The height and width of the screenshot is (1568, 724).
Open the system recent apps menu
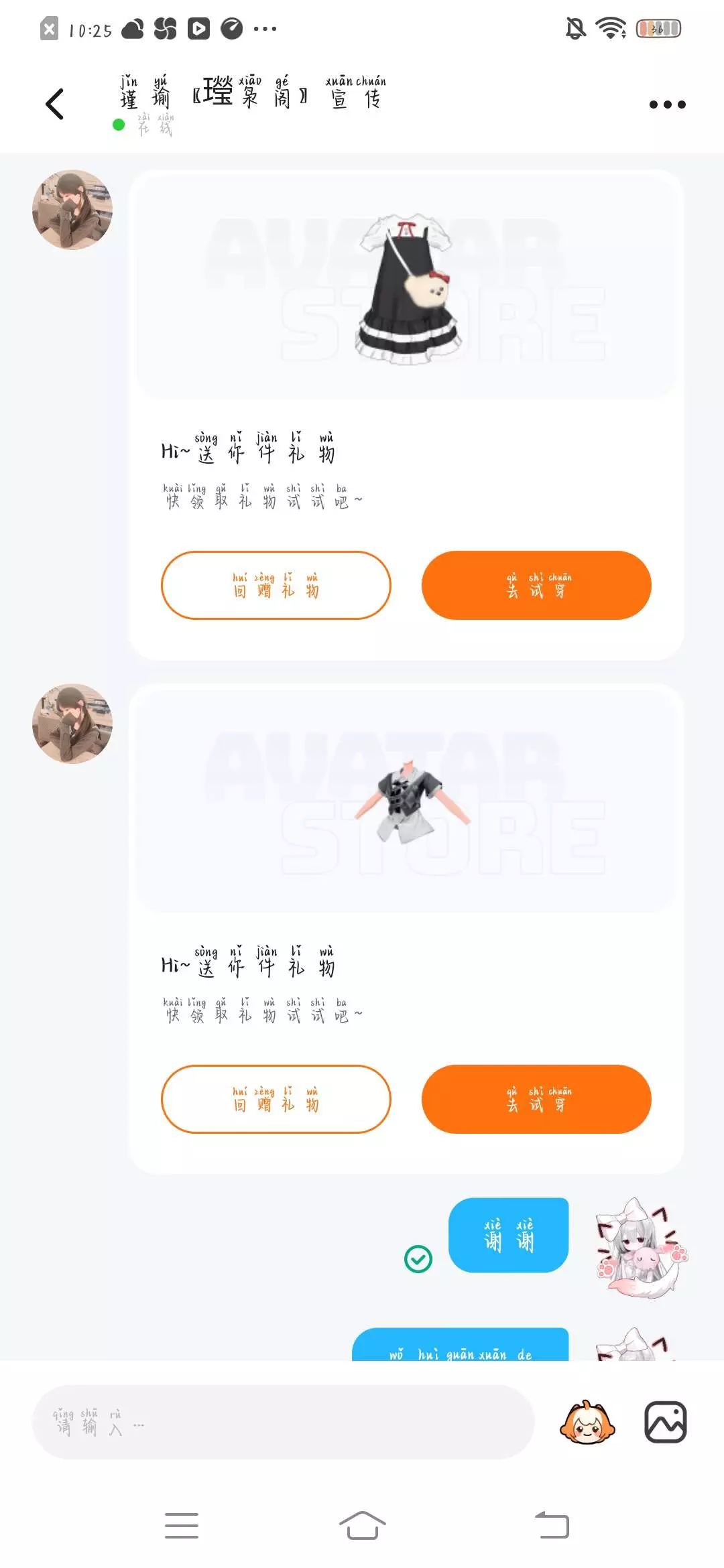[x=182, y=1526]
